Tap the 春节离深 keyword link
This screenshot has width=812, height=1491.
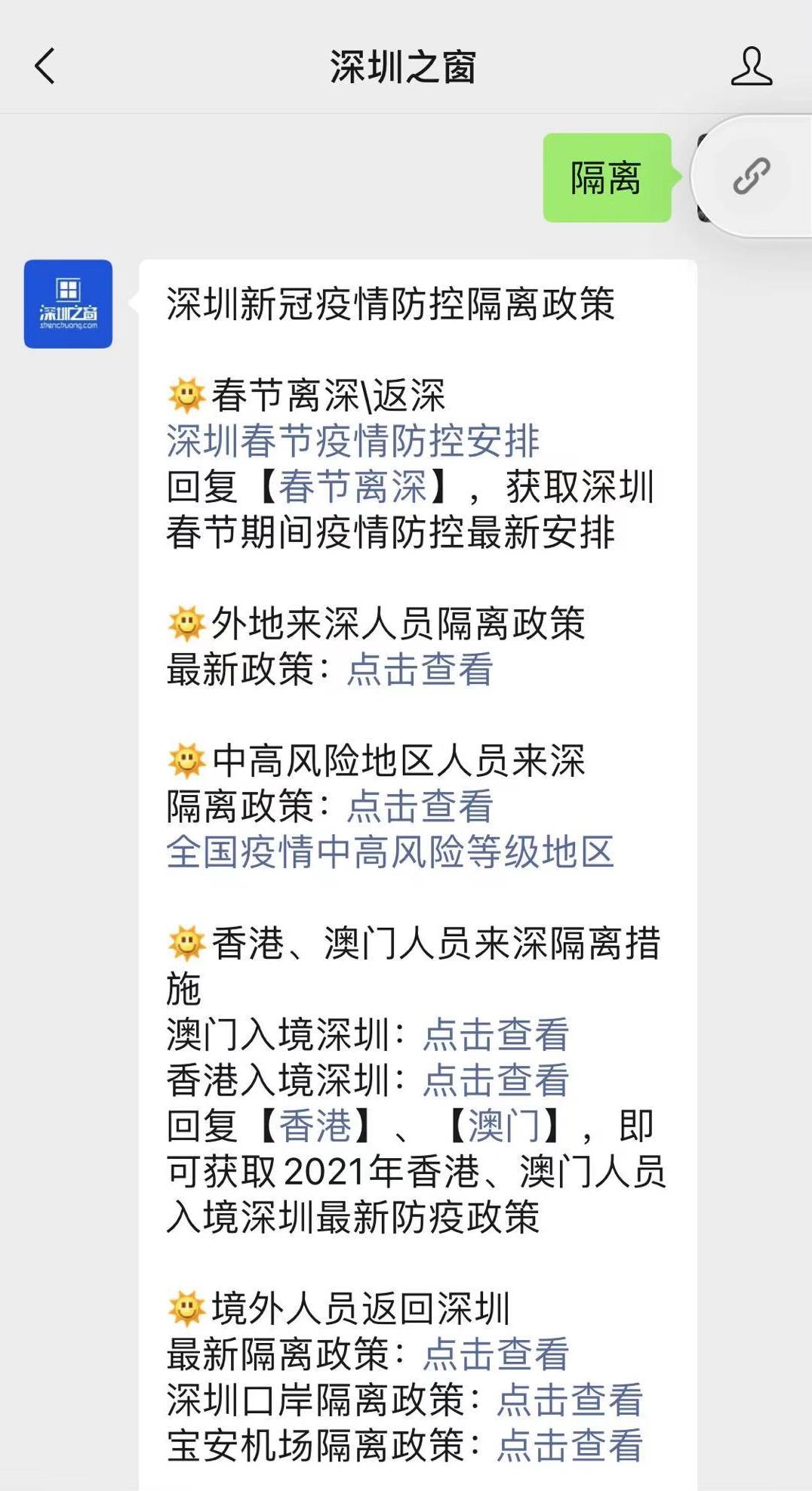coord(353,486)
